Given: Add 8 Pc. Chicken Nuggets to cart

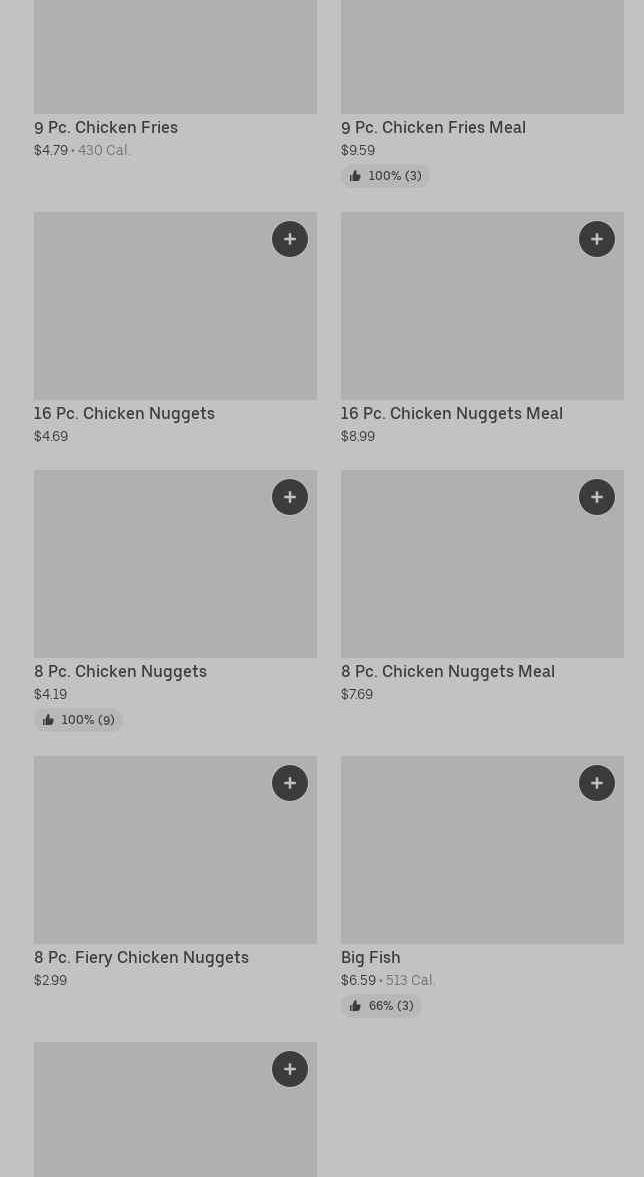Looking at the screenshot, I should point(290,497).
